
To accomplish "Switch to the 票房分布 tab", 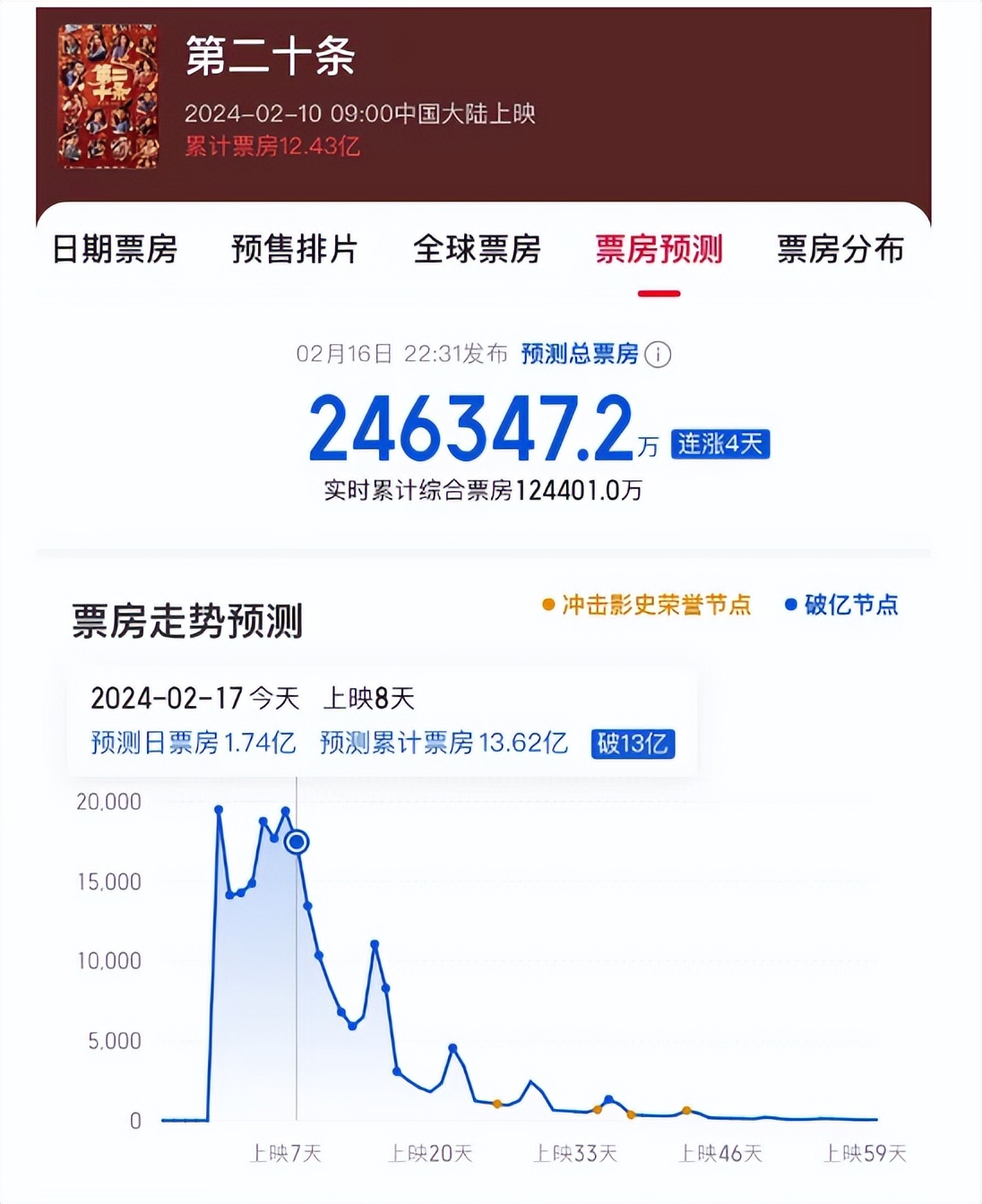I will point(842,252).
